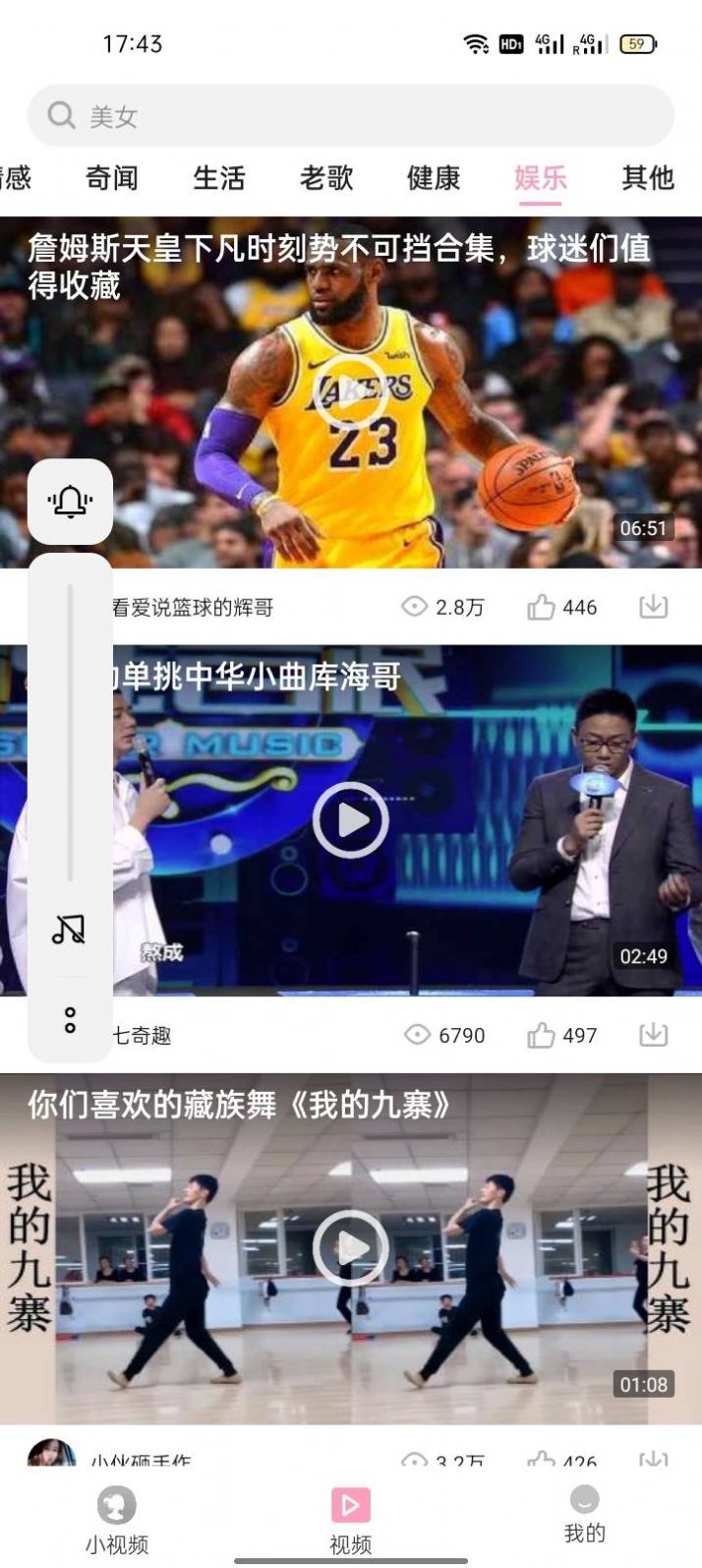Download the 爱说篮球的辉哥 basketball video
The width and height of the screenshot is (702, 1568).
click(x=654, y=607)
